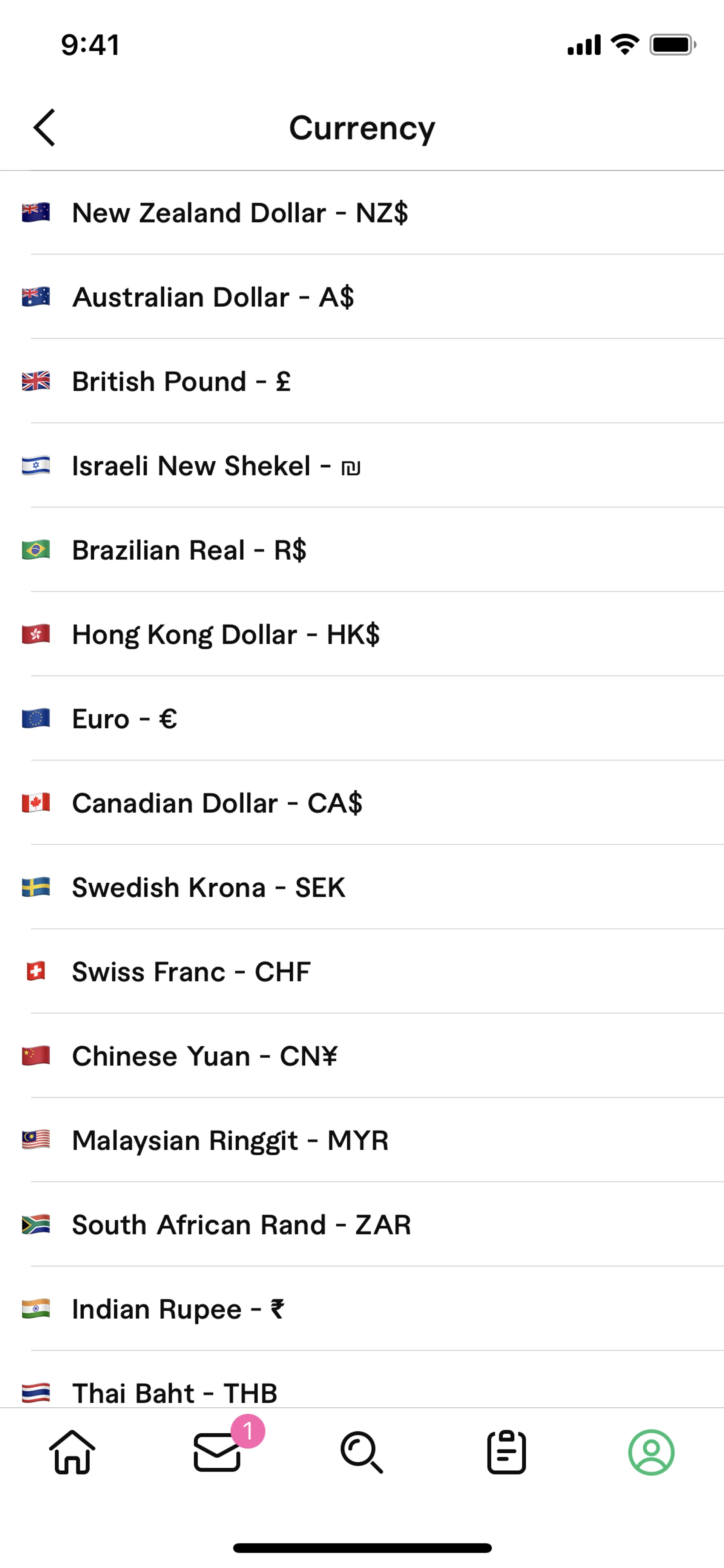Select South African Rand - ZAR
Screen dimensions: 724x1568
coord(242,1225)
